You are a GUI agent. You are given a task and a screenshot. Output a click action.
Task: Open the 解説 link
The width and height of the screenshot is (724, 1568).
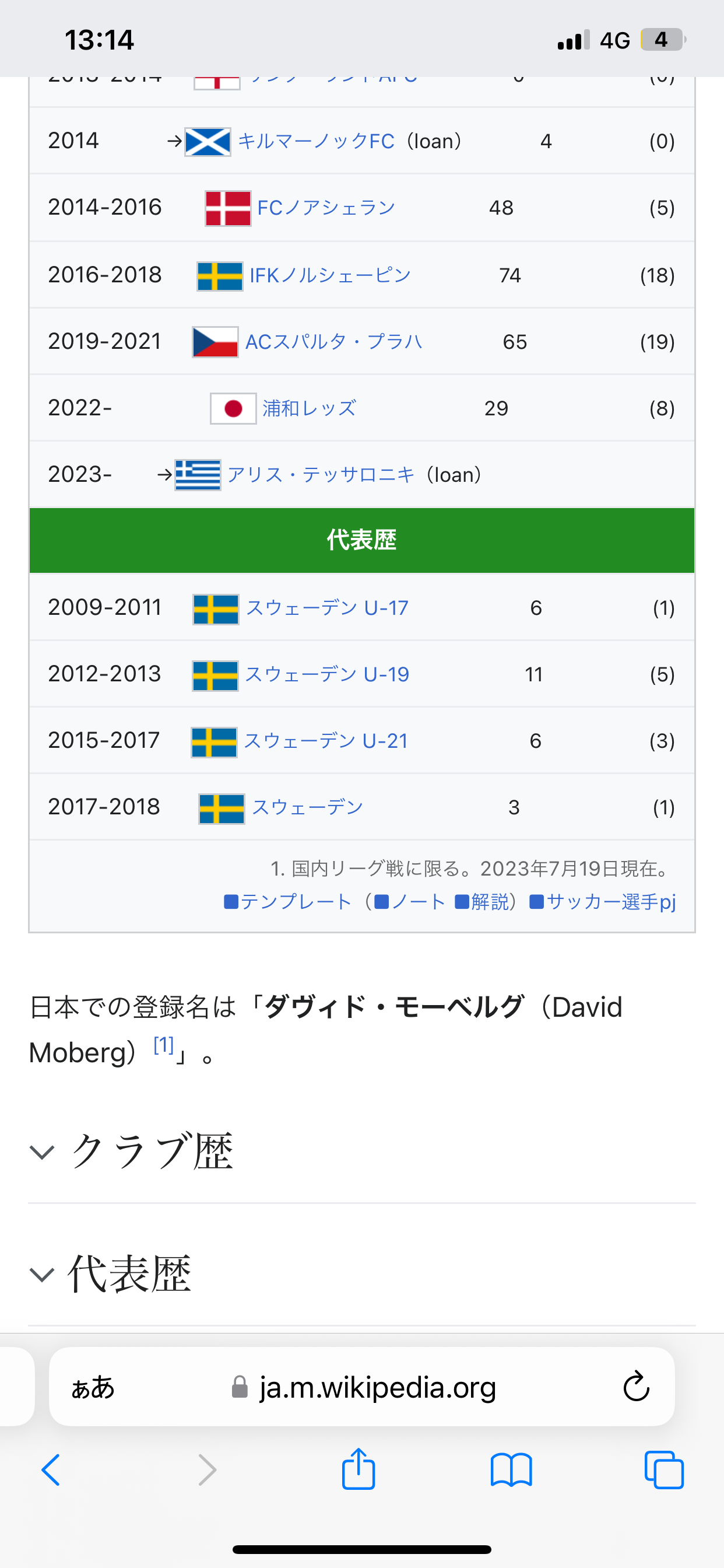coord(482,901)
